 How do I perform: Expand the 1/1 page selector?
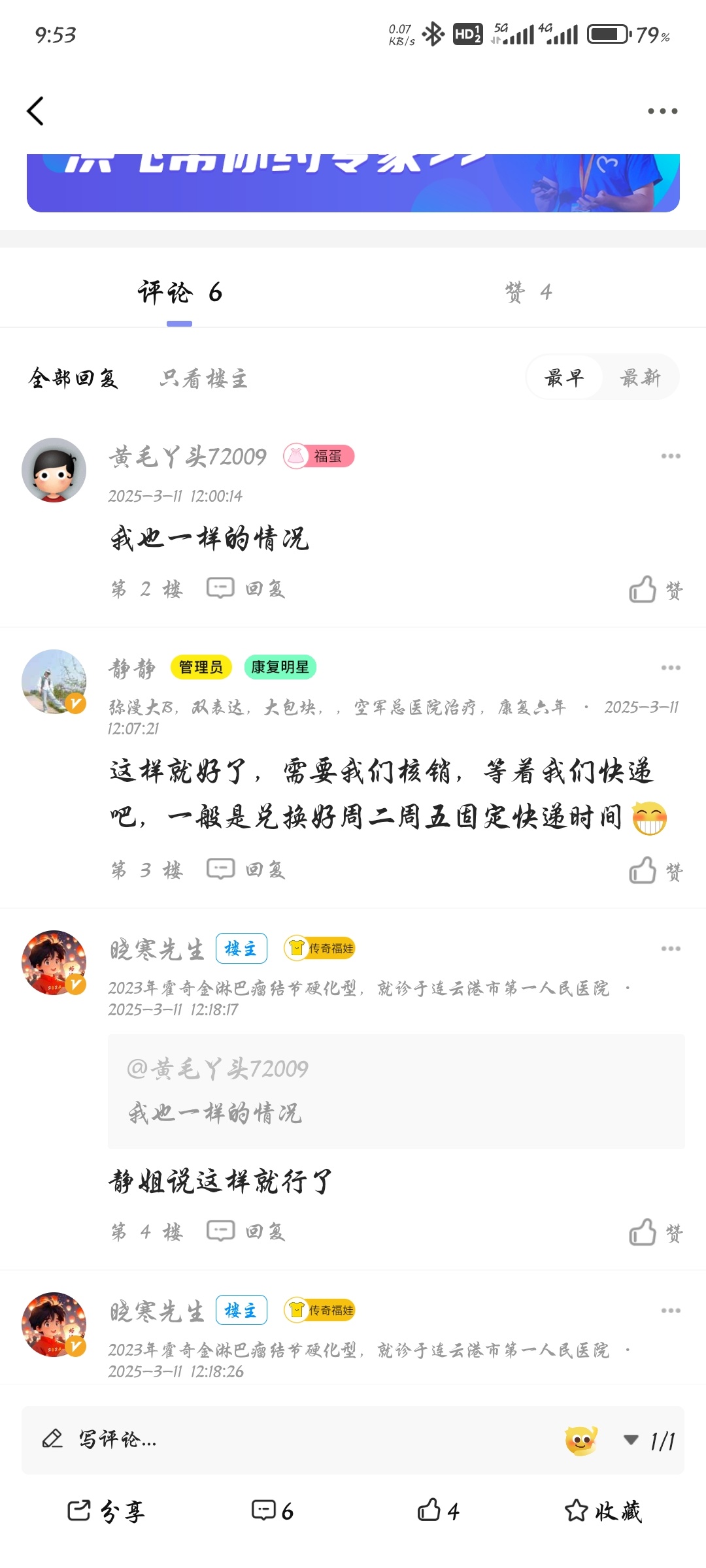pos(650,1441)
